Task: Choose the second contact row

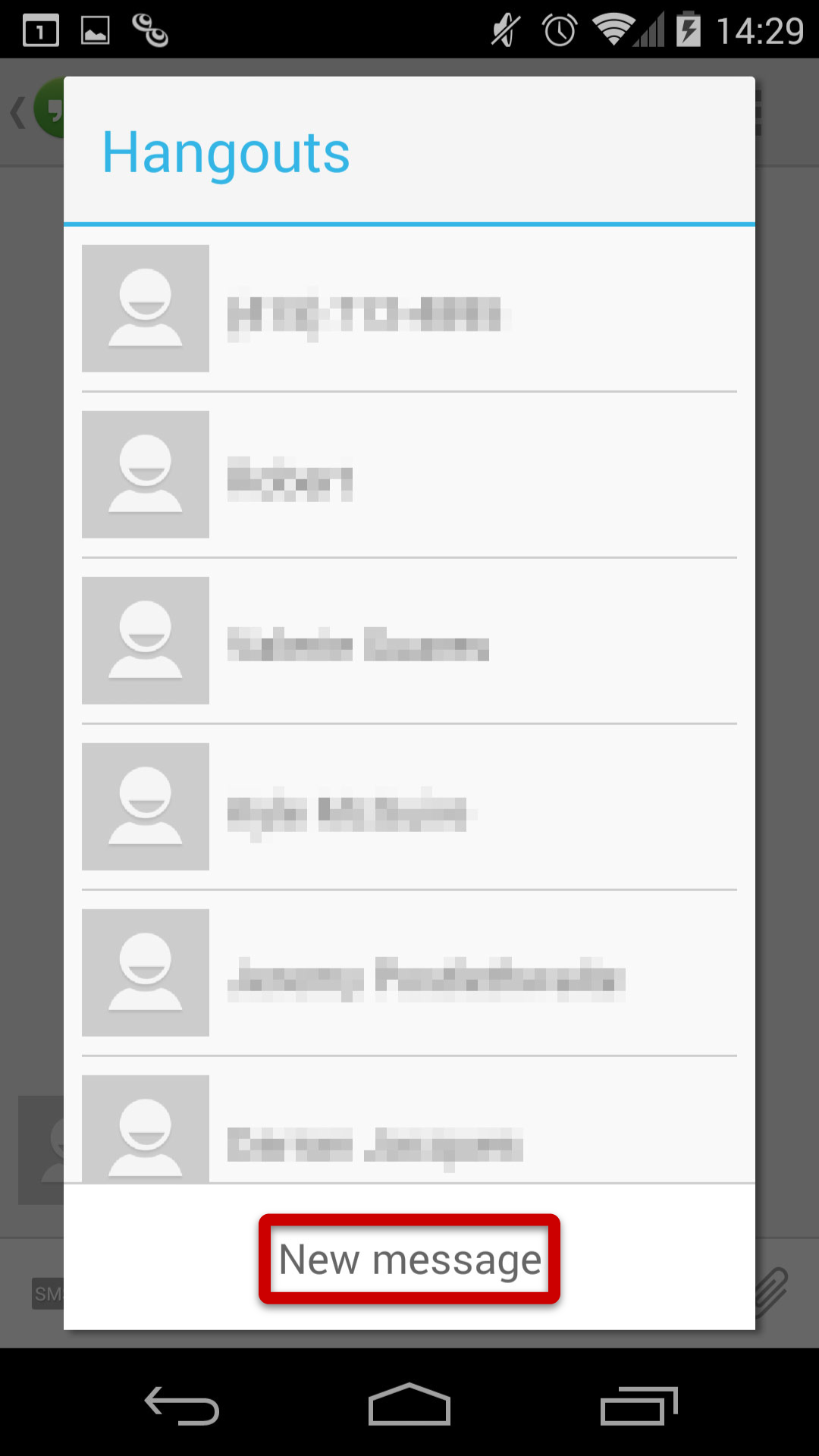Action: (x=409, y=475)
